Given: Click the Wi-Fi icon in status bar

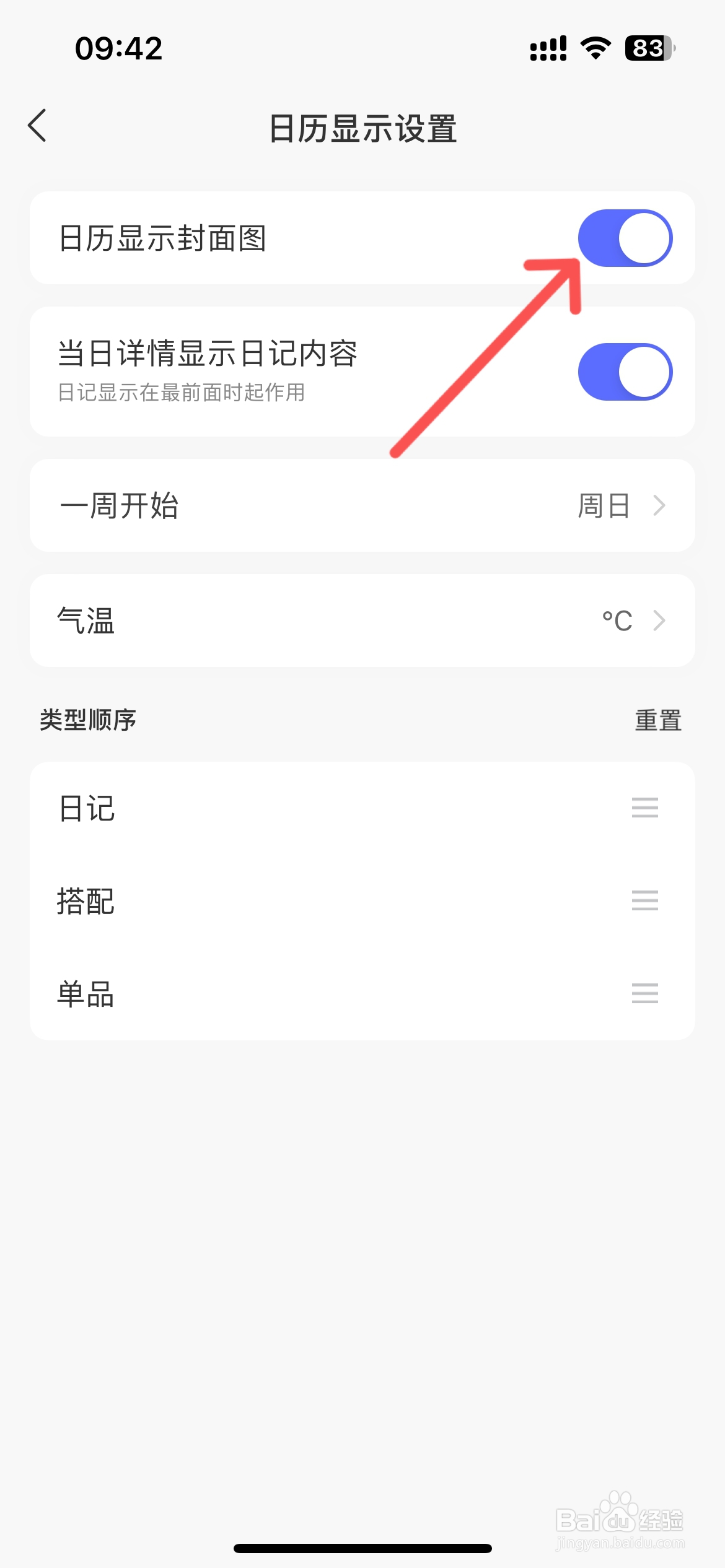Looking at the screenshot, I should tap(594, 49).
